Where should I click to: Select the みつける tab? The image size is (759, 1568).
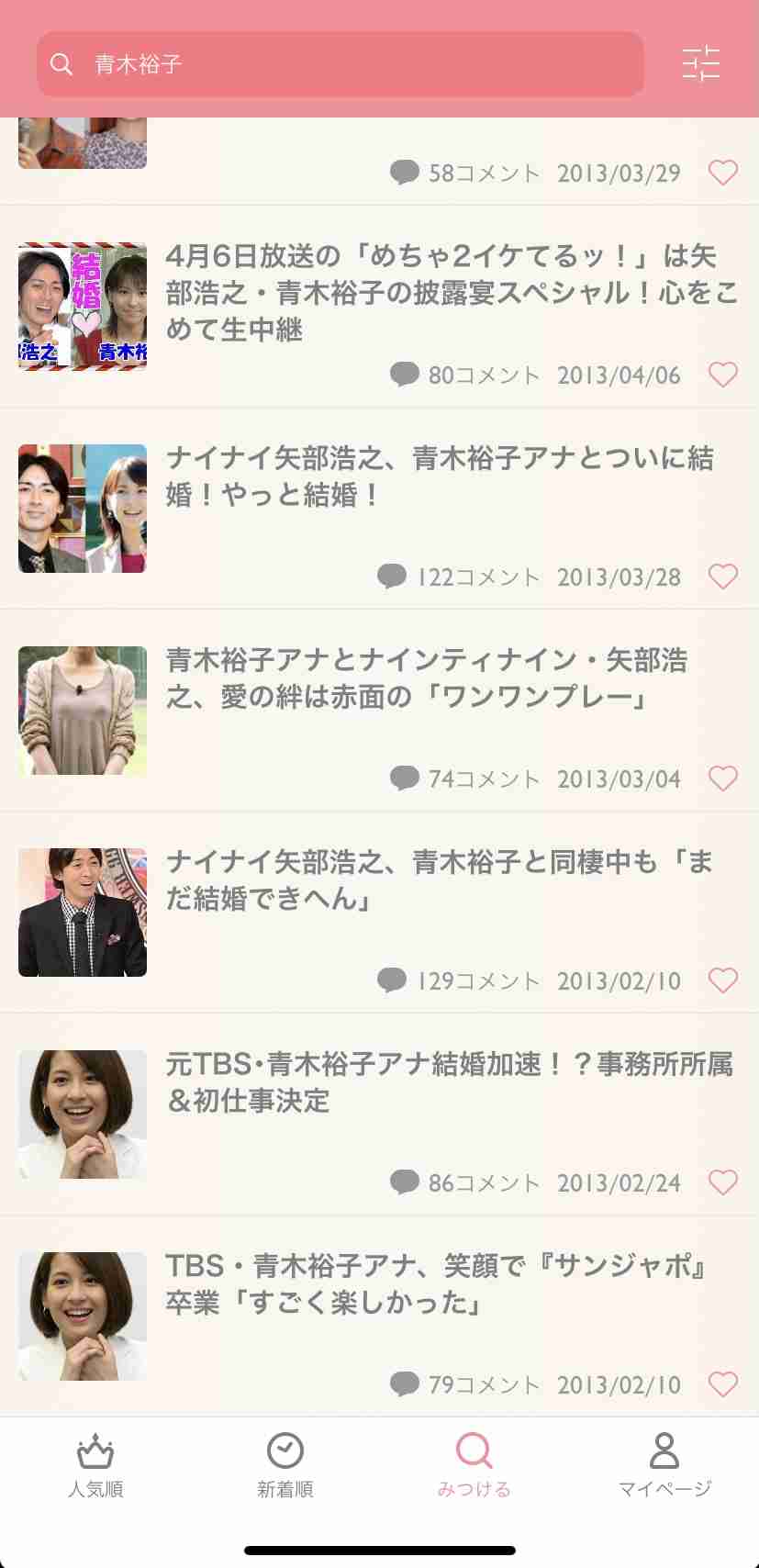pos(474,1465)
